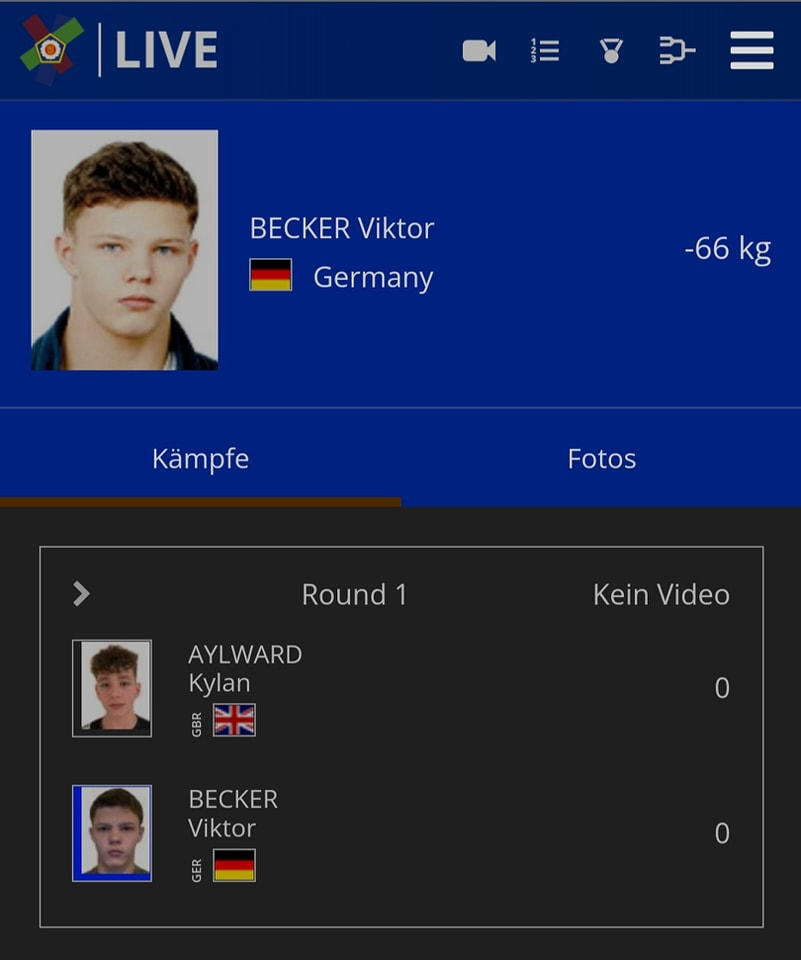Open the ranking list icon
The image size is (801, 960).
pos(545,51)
